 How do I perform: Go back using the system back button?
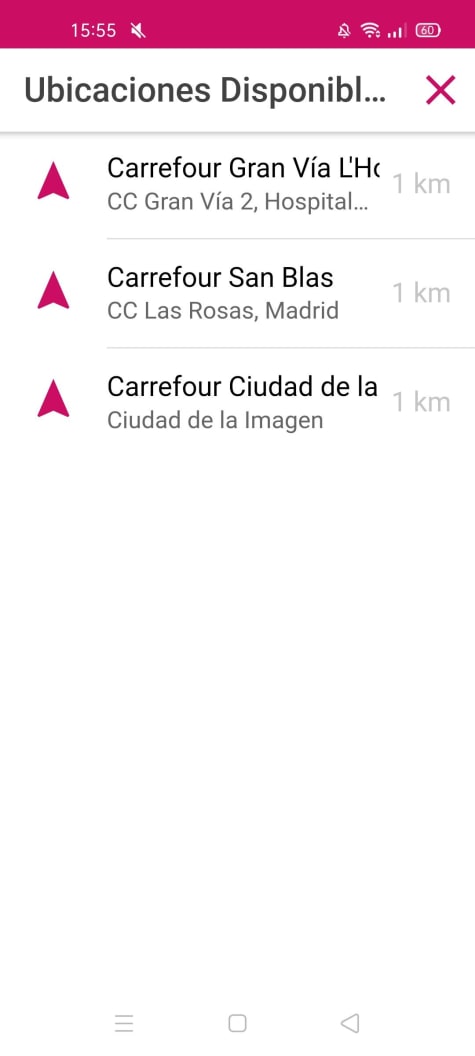click(350, 1023)
